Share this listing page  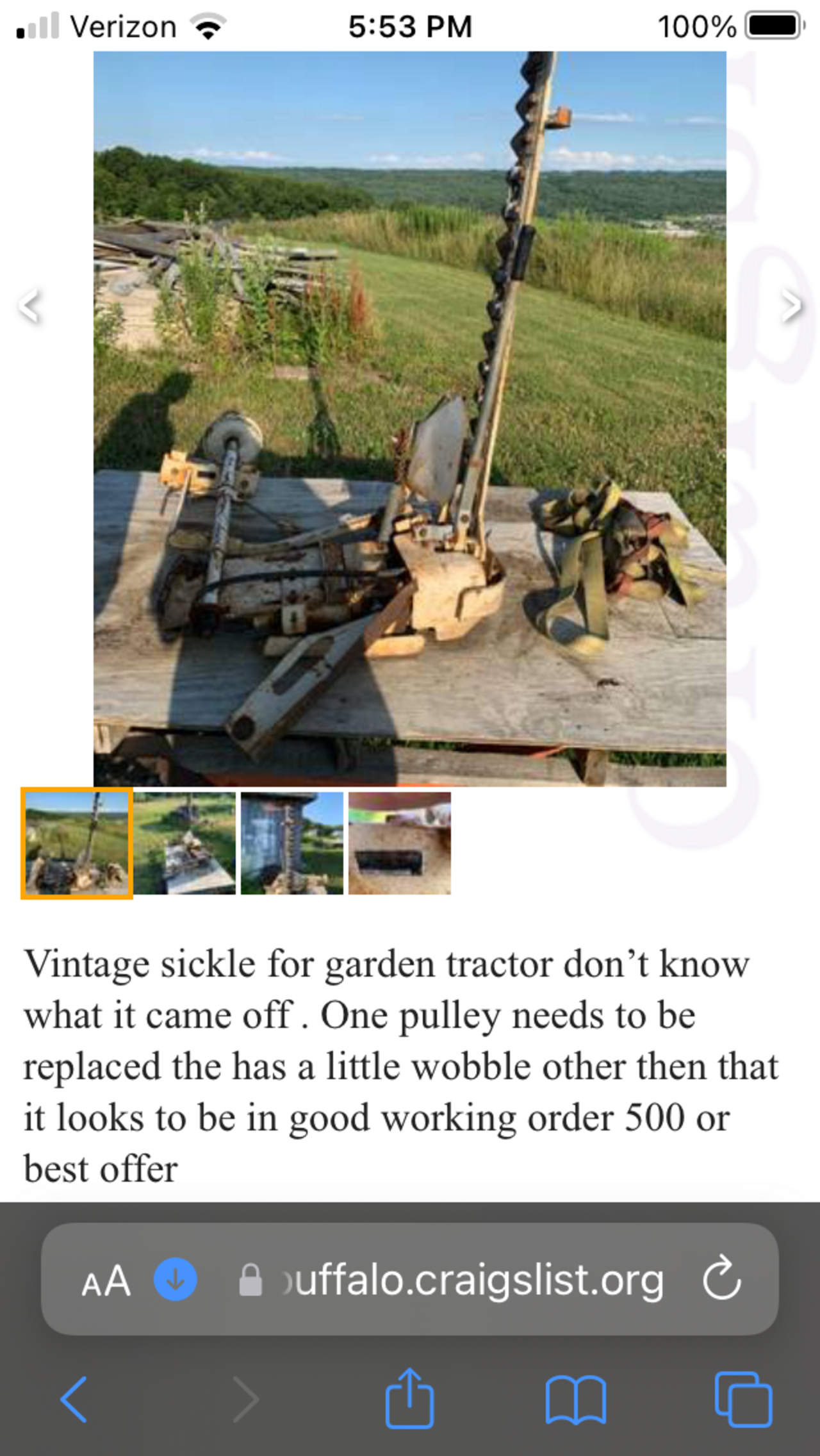[x=409, y=1398]
